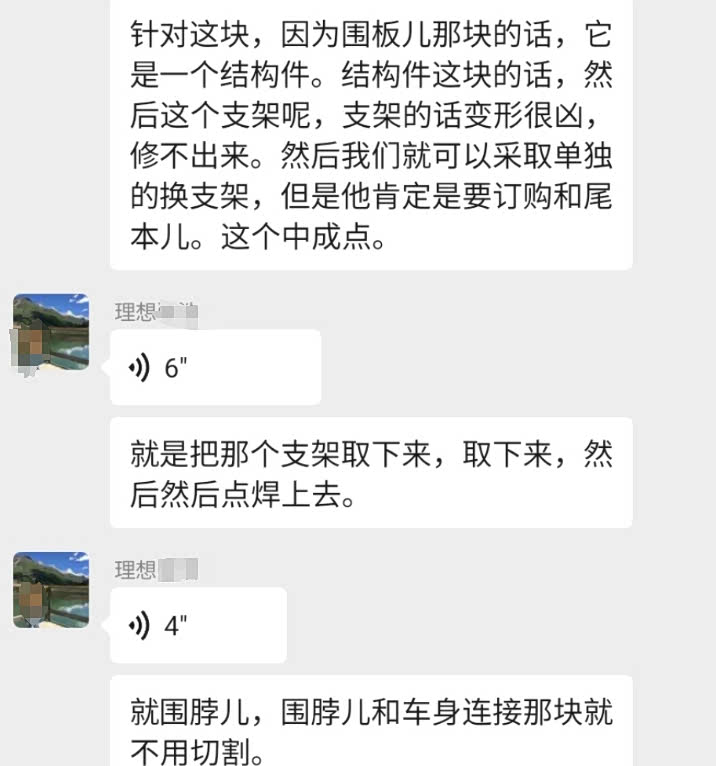The image size is (716, 766).
Task: Play the 4-second voice message
Action: click(197, 625)
